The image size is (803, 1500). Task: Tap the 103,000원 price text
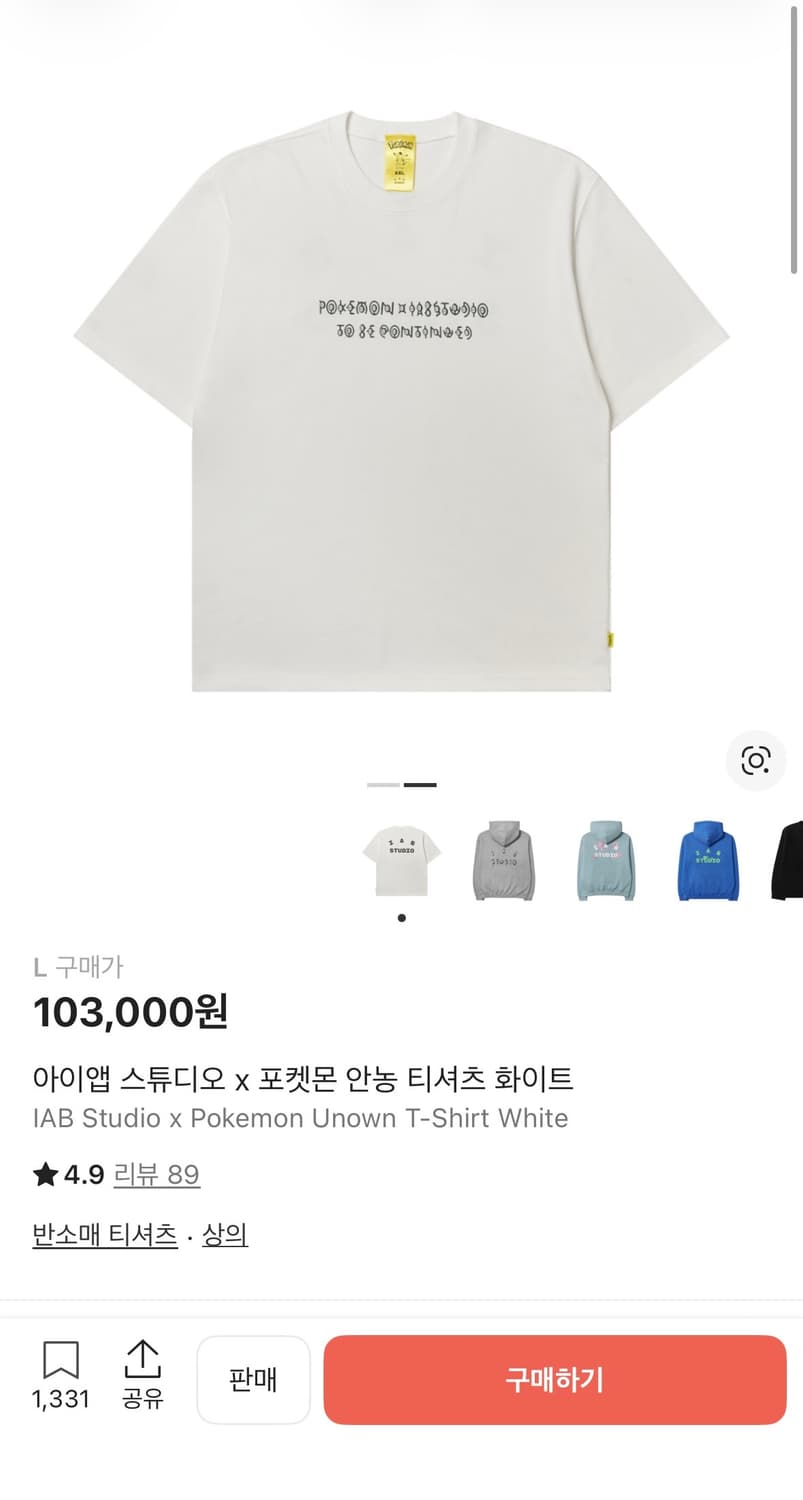point(130,1012)
